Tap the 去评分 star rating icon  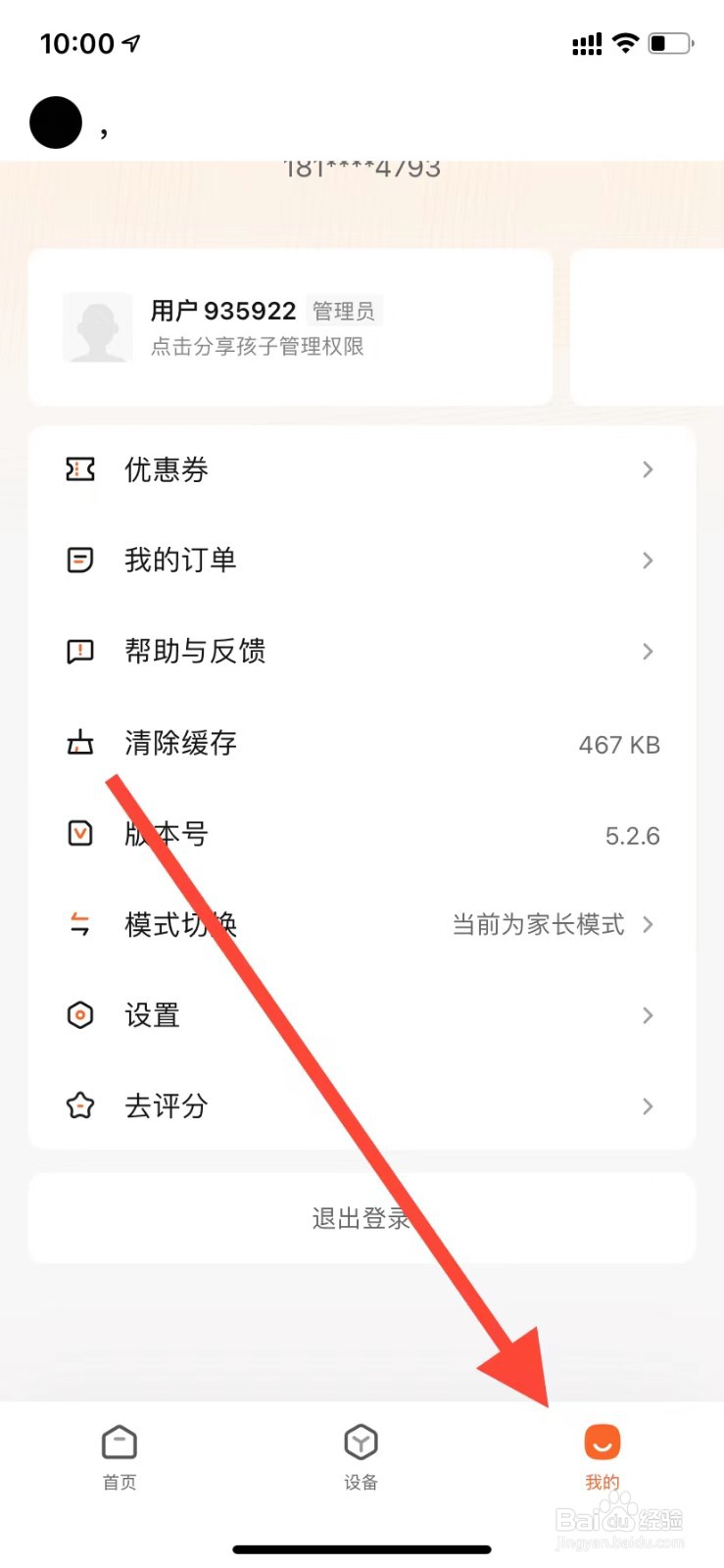pyautogui.click(x=80, y=1106)
